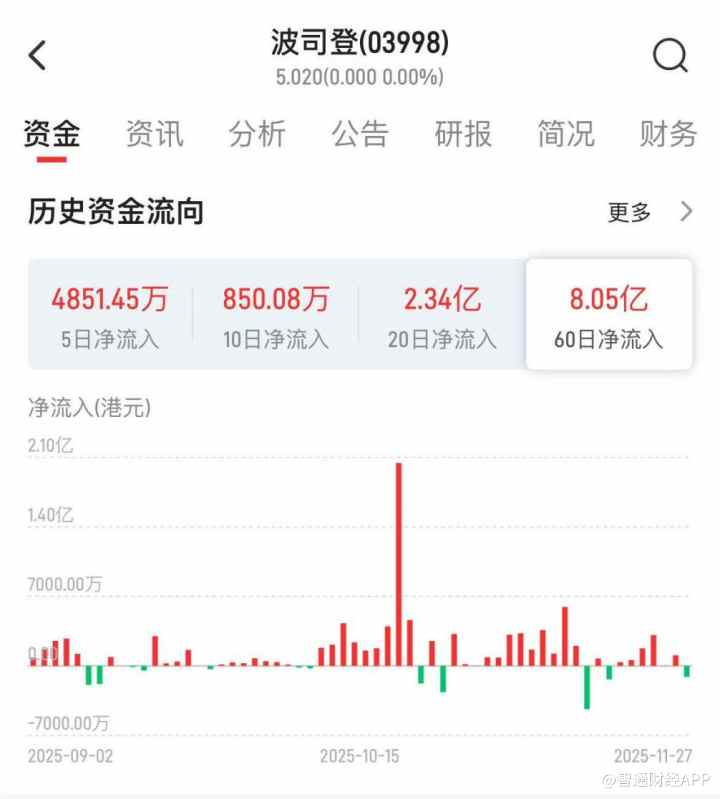Image resolution: width=720 pixels, height=799 pixels.
Task: View the 研报 tab
Action: tap(463, 134)
